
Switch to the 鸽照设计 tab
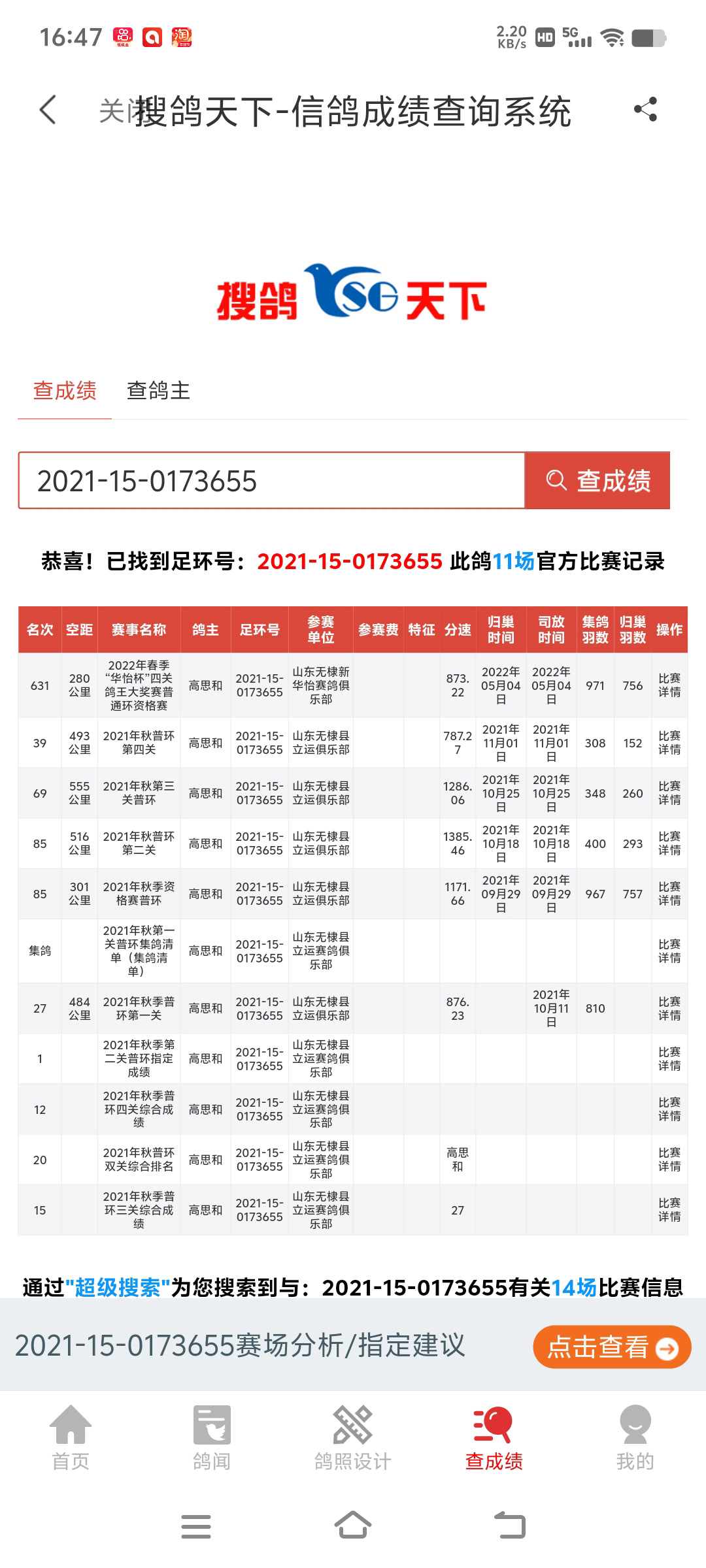[x=353, y=1437]
